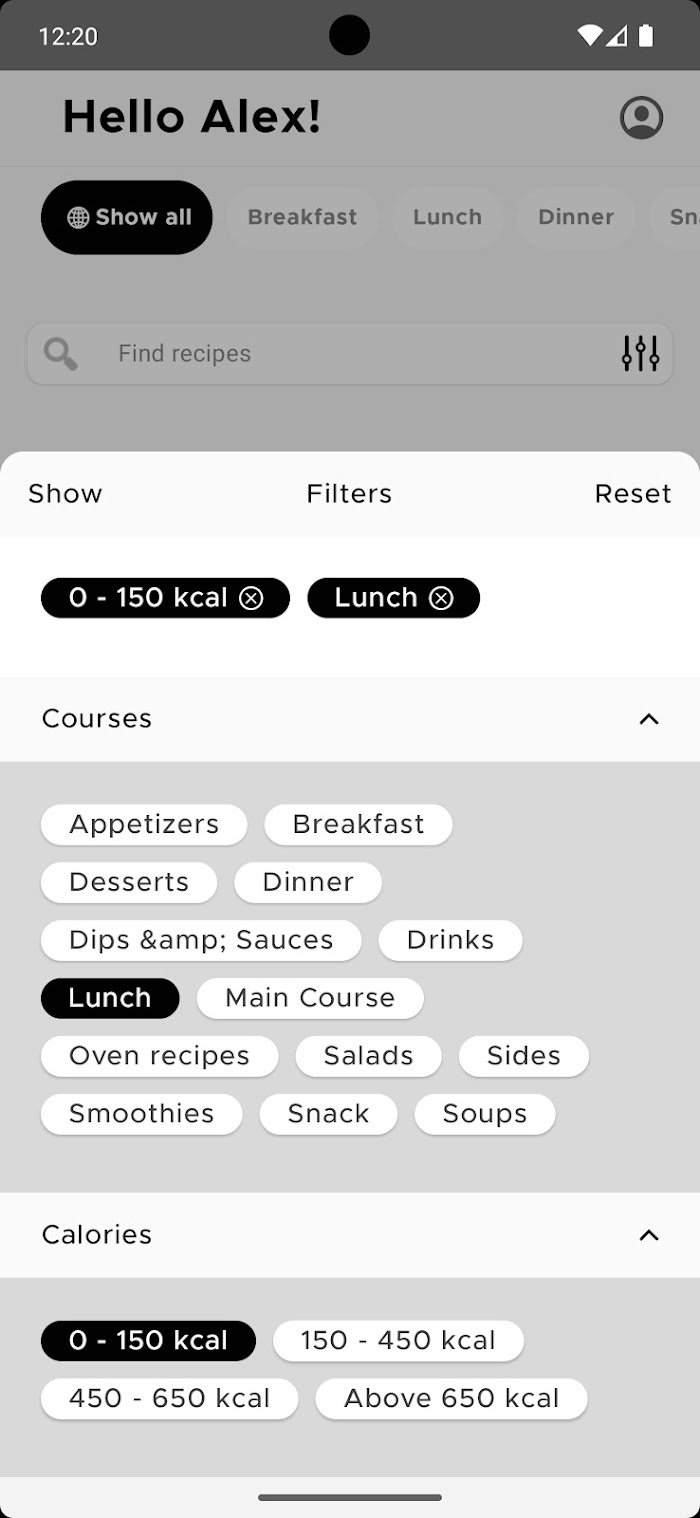Collapse the Calories section

[x=649, y=1235]
